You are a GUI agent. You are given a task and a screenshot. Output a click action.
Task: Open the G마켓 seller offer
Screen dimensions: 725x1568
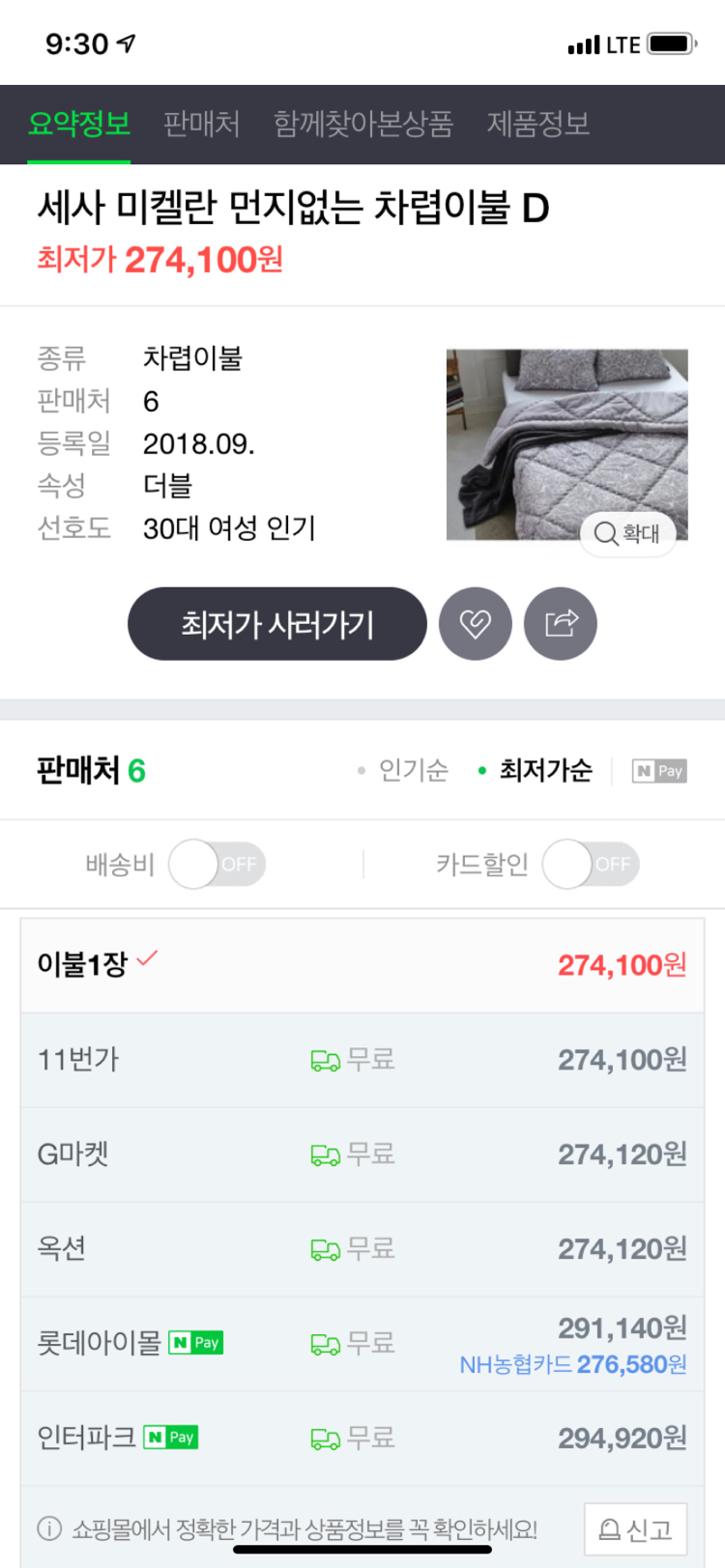[x=362, y=1155]
